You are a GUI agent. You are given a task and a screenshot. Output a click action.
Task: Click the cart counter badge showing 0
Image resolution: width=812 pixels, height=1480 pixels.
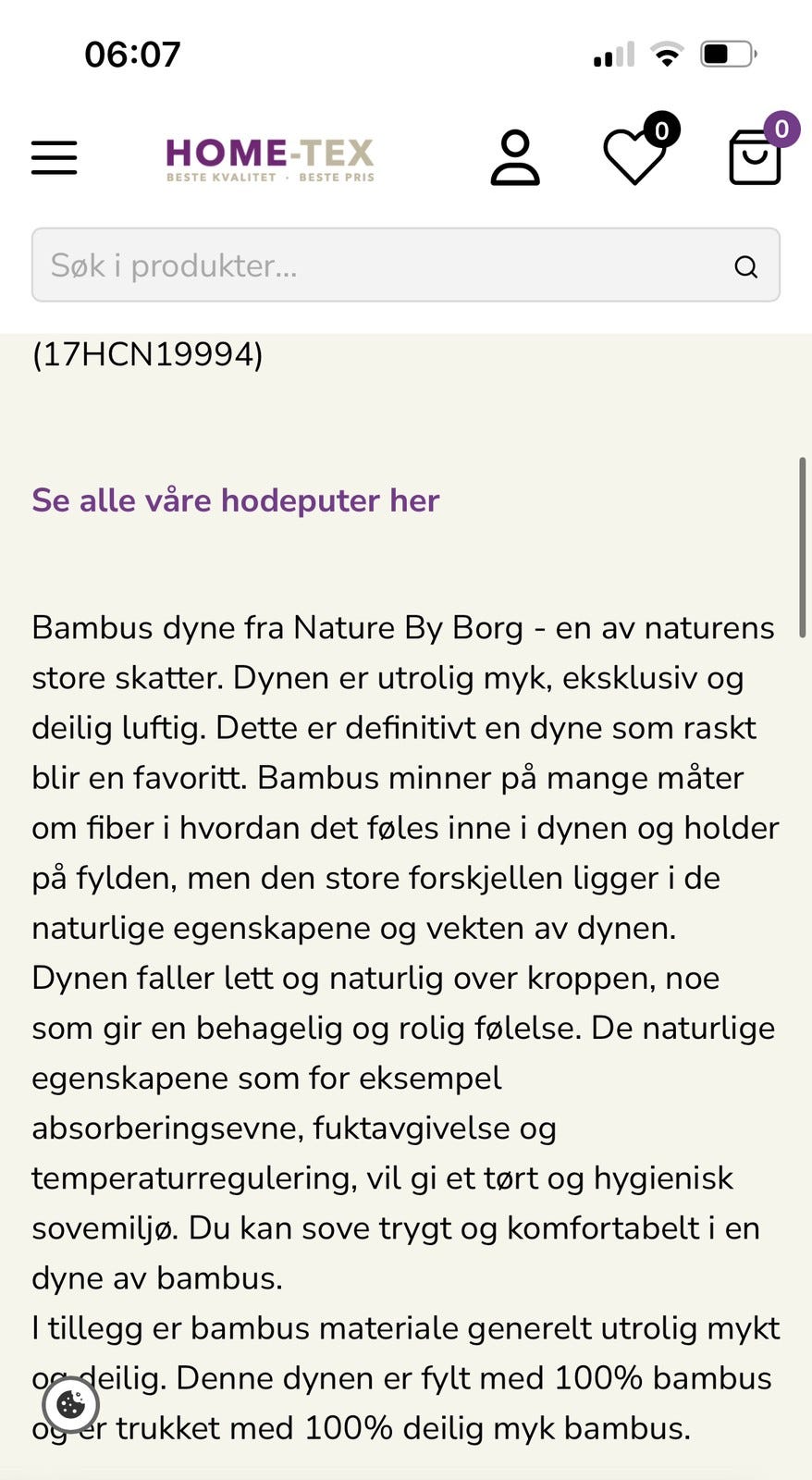(x=782, y=129)
